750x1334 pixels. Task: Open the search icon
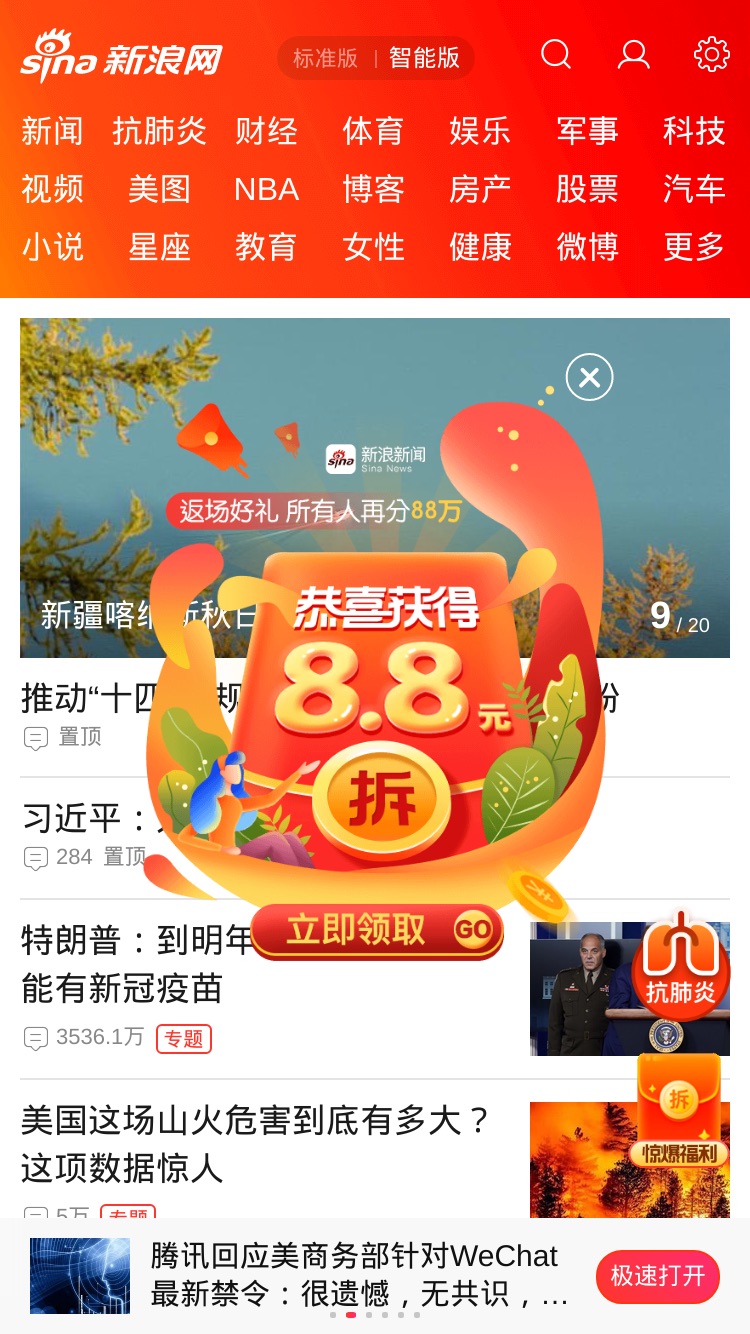[x=556, y=54]
